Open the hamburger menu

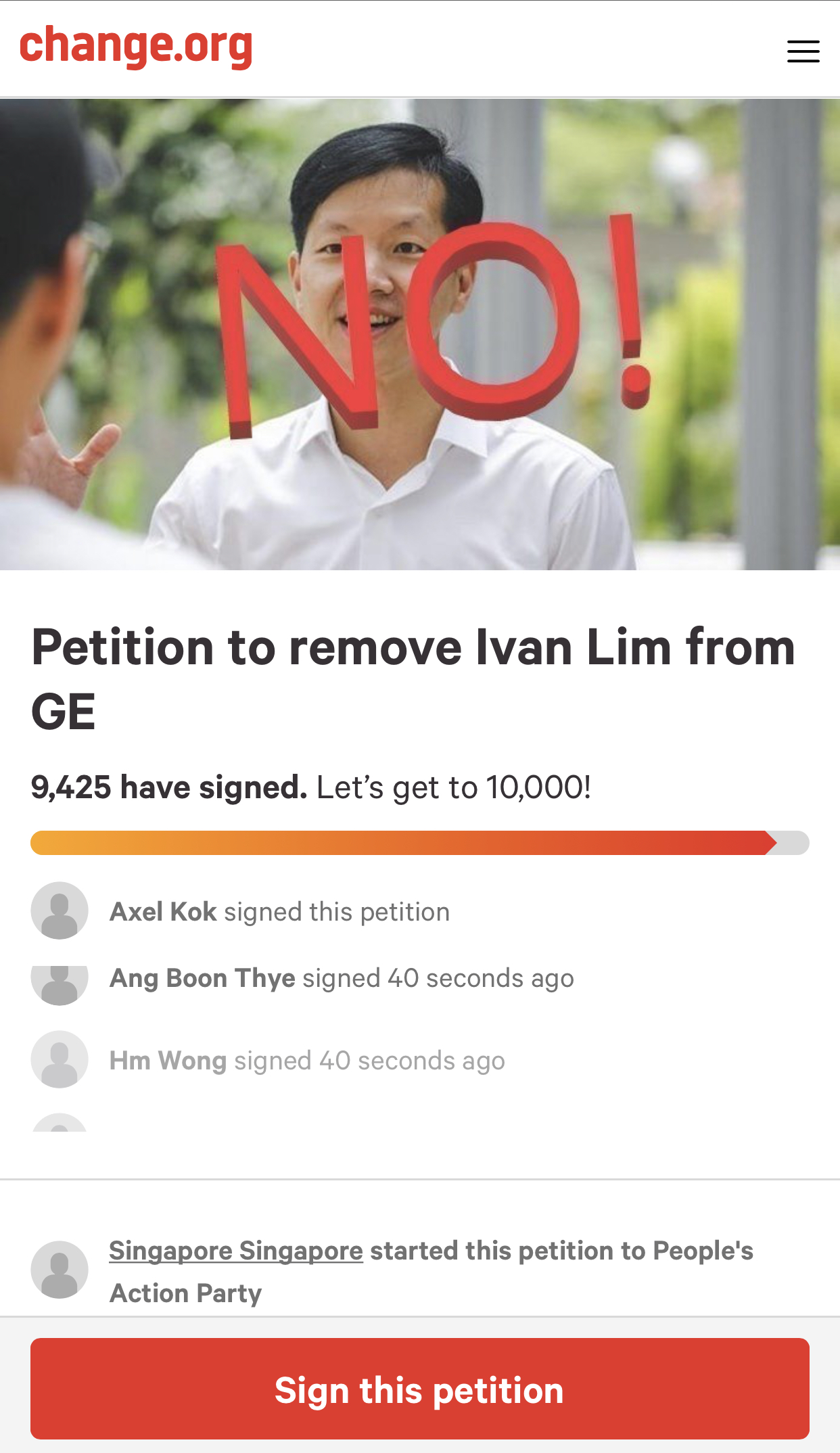pyautogui.click(x=803, y=51)
